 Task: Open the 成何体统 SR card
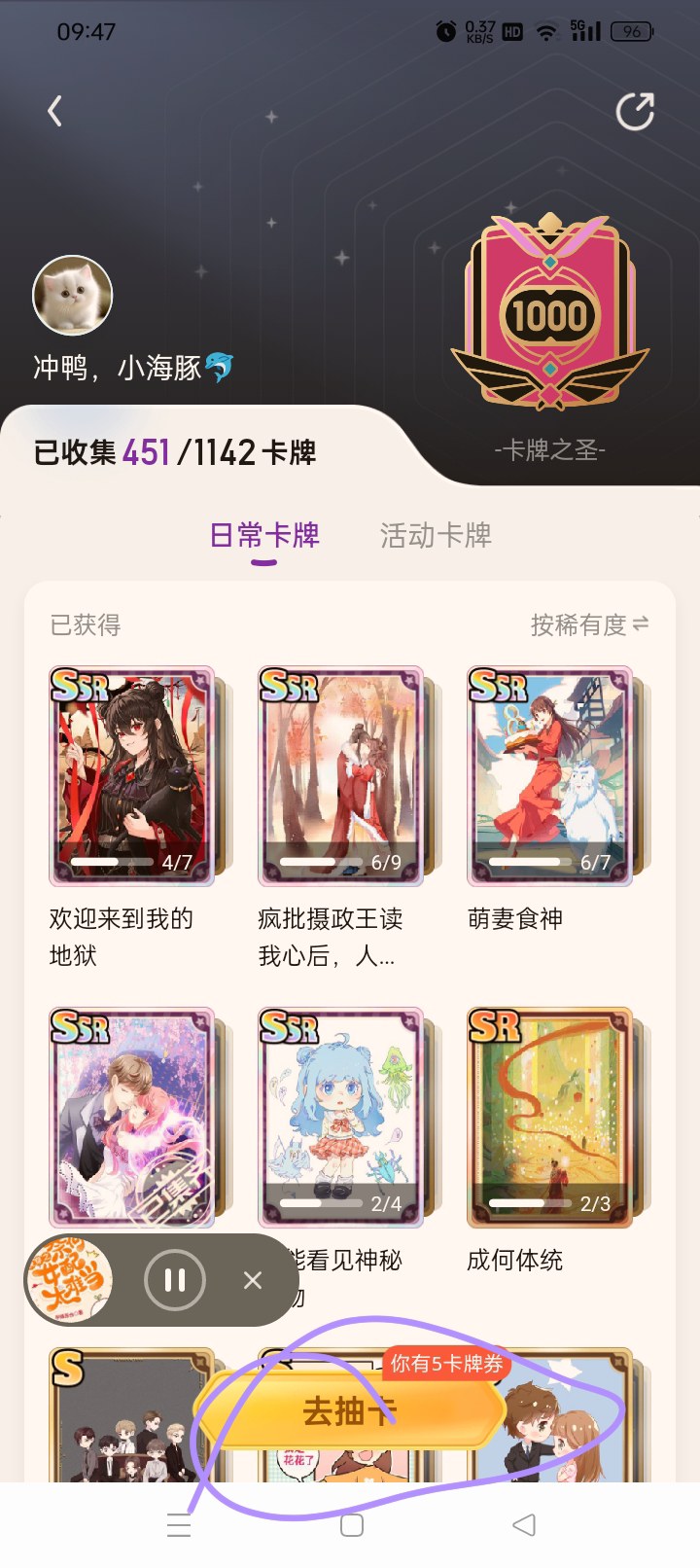coord(550,1117)
